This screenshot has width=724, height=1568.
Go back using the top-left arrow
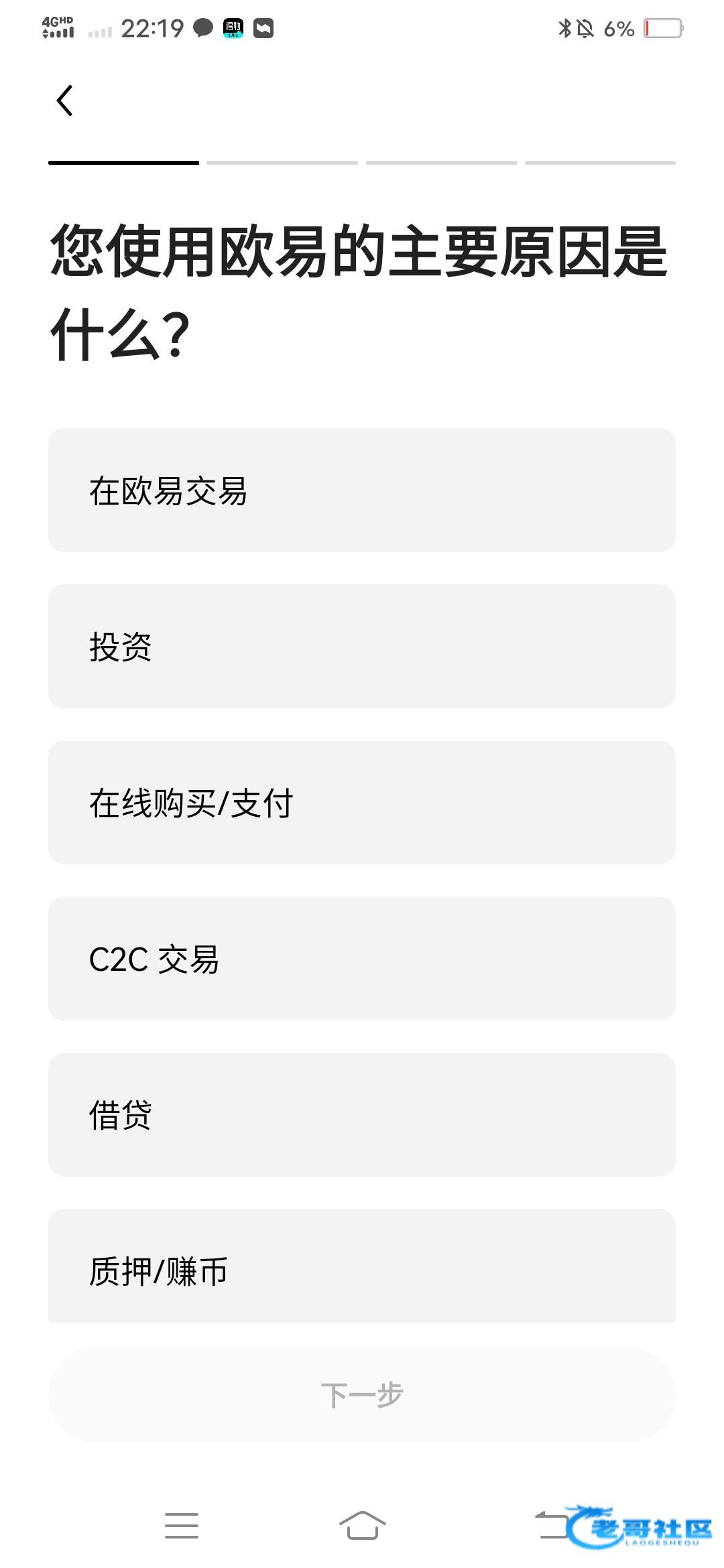(x=65, y=101)
